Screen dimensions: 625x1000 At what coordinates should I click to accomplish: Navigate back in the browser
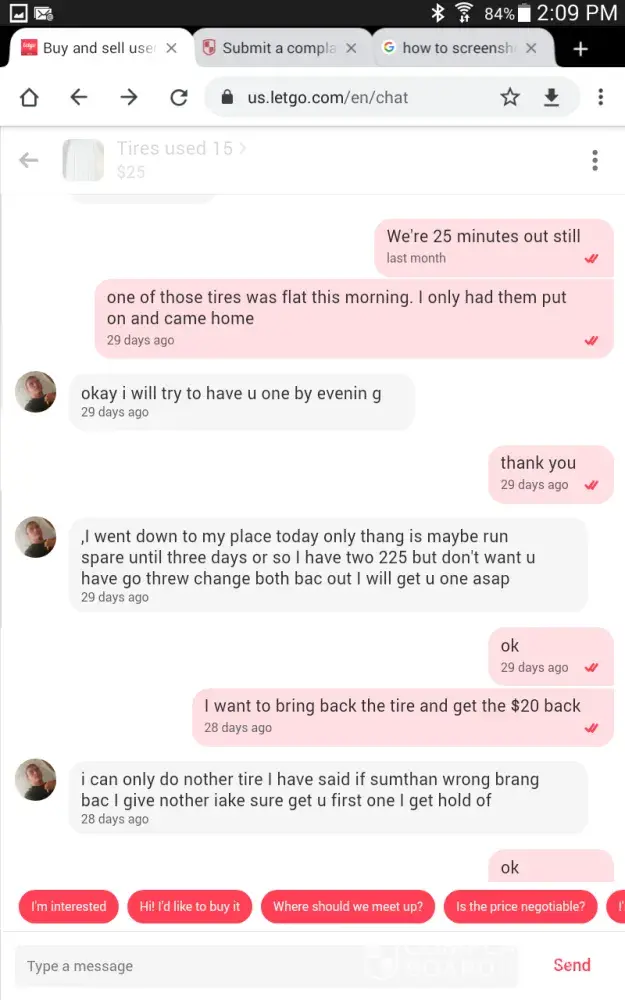tap(79, 97)
